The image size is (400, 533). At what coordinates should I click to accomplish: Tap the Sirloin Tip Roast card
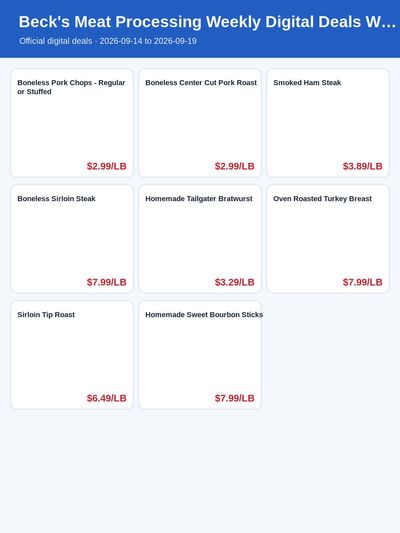pos(72,355)
